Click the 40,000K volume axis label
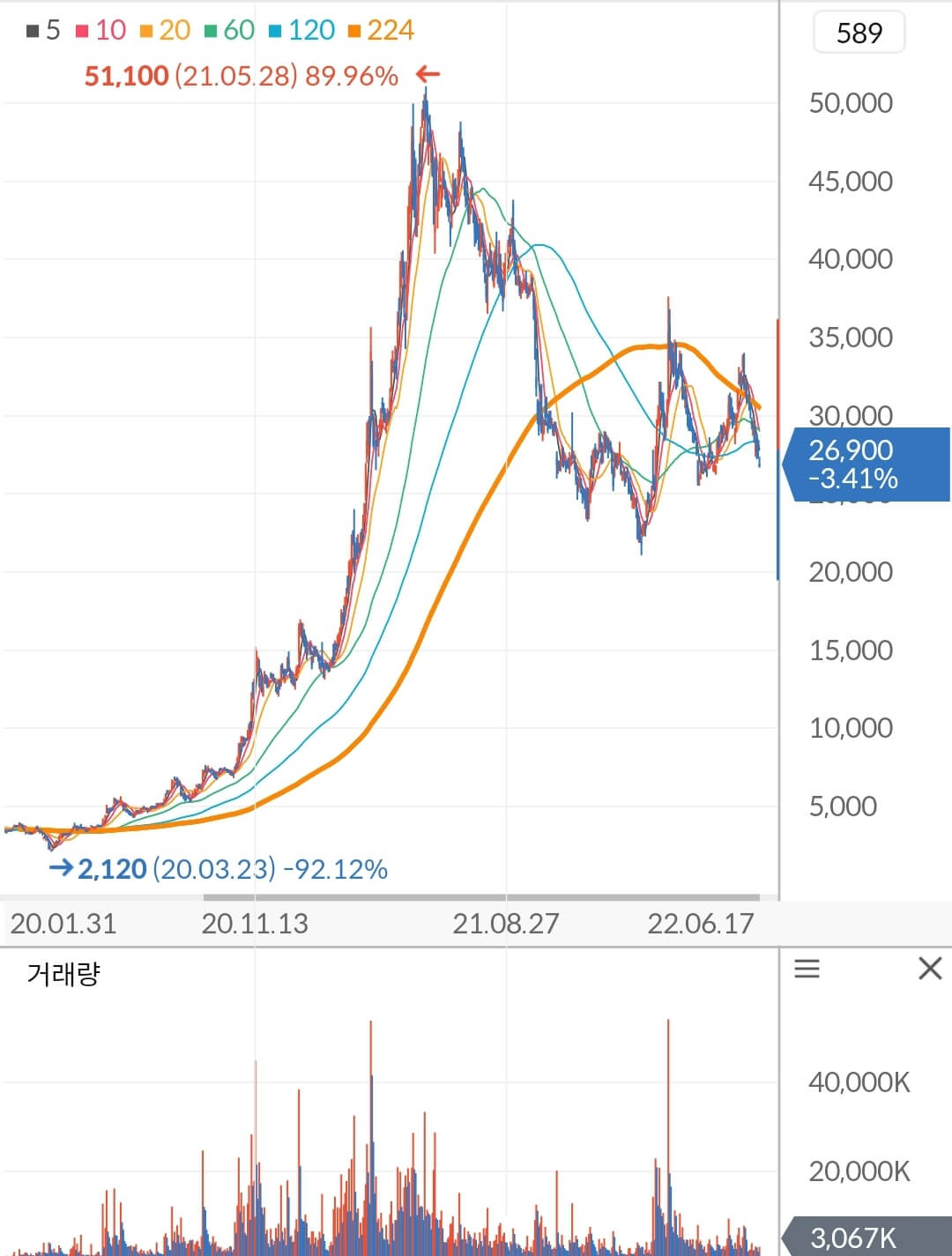Screen dimensions: 952x1256 [x=860, y=1082]
